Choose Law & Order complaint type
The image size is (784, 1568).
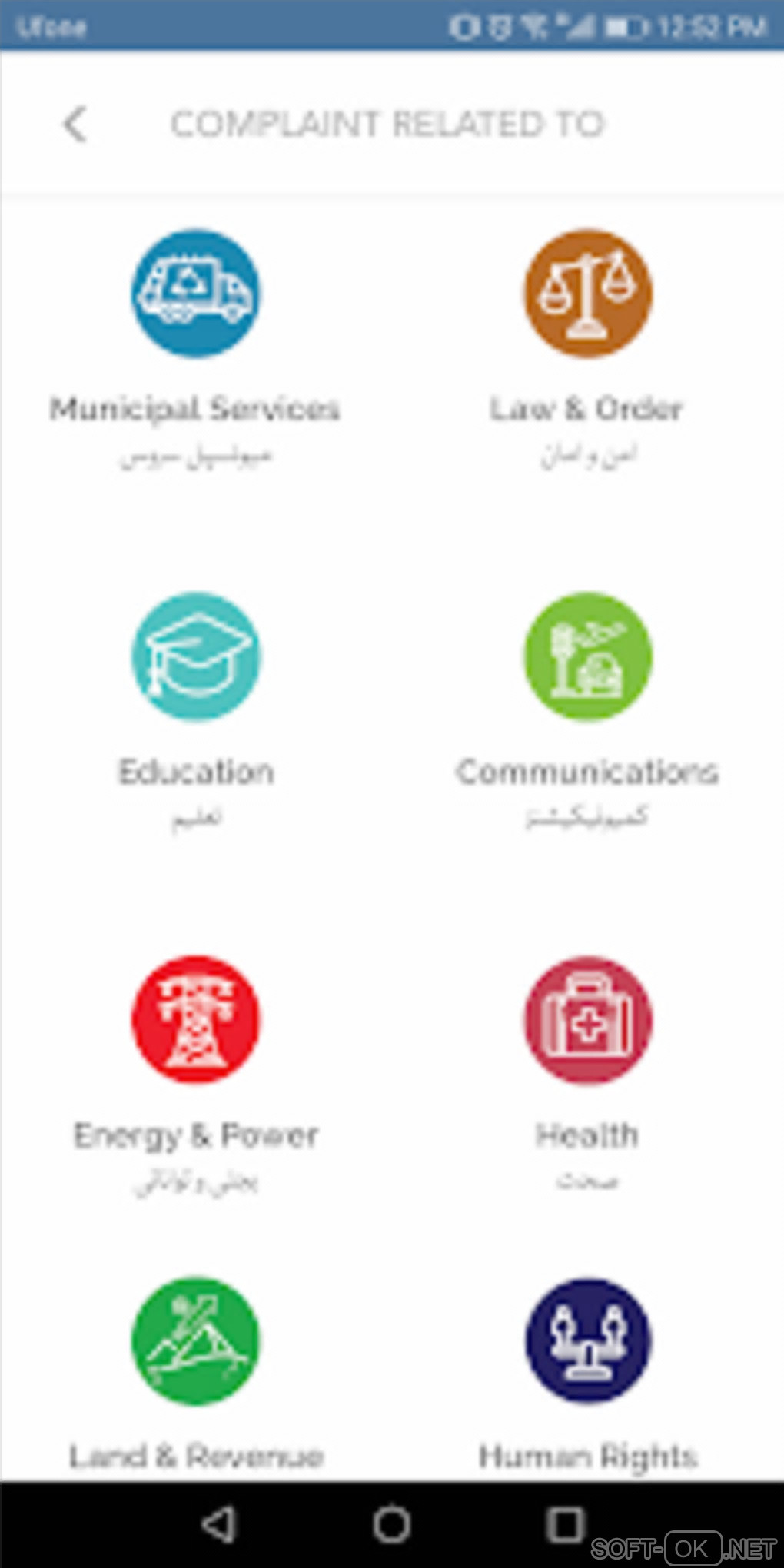click(588, 294)
